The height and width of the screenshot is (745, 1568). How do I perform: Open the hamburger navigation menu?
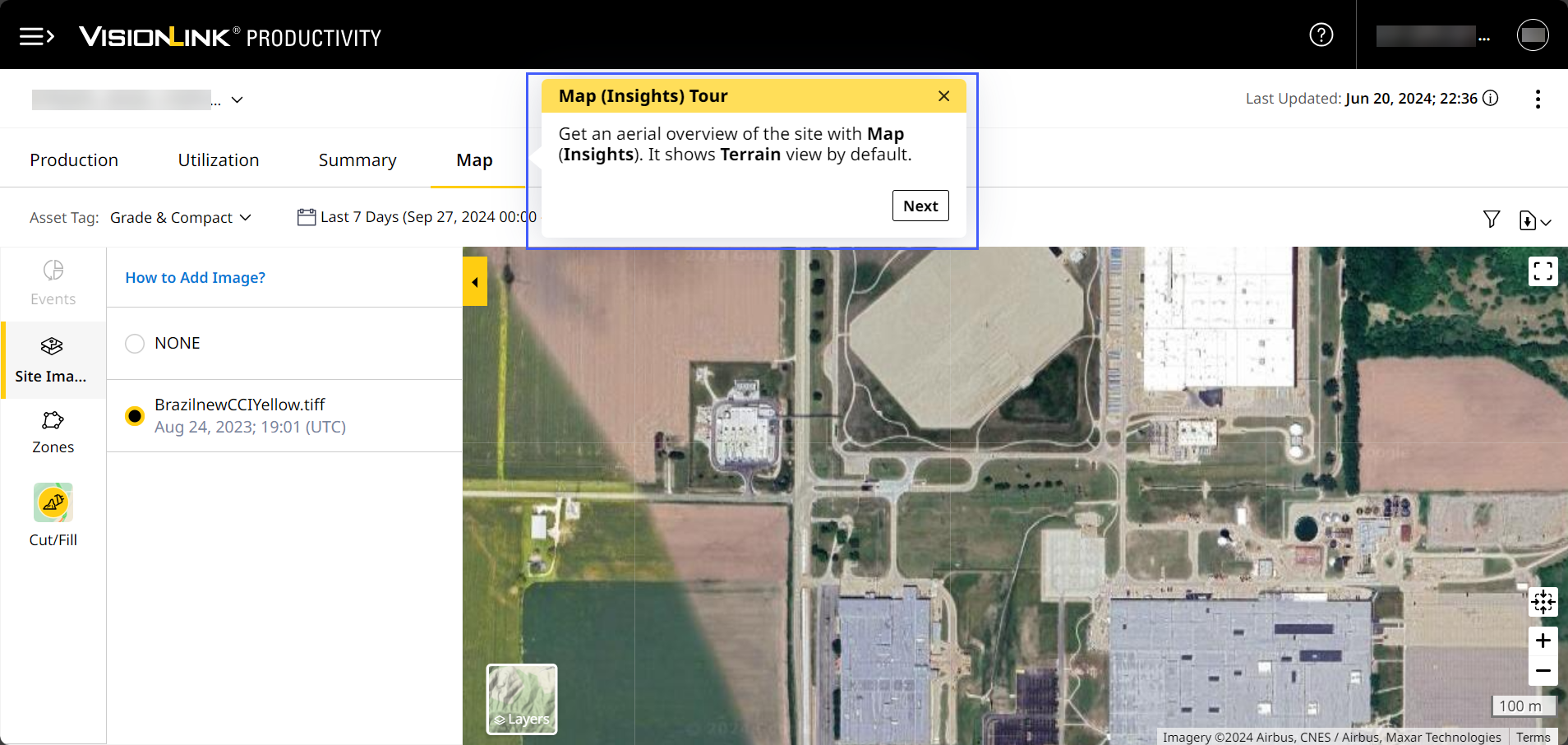point(36,36)
